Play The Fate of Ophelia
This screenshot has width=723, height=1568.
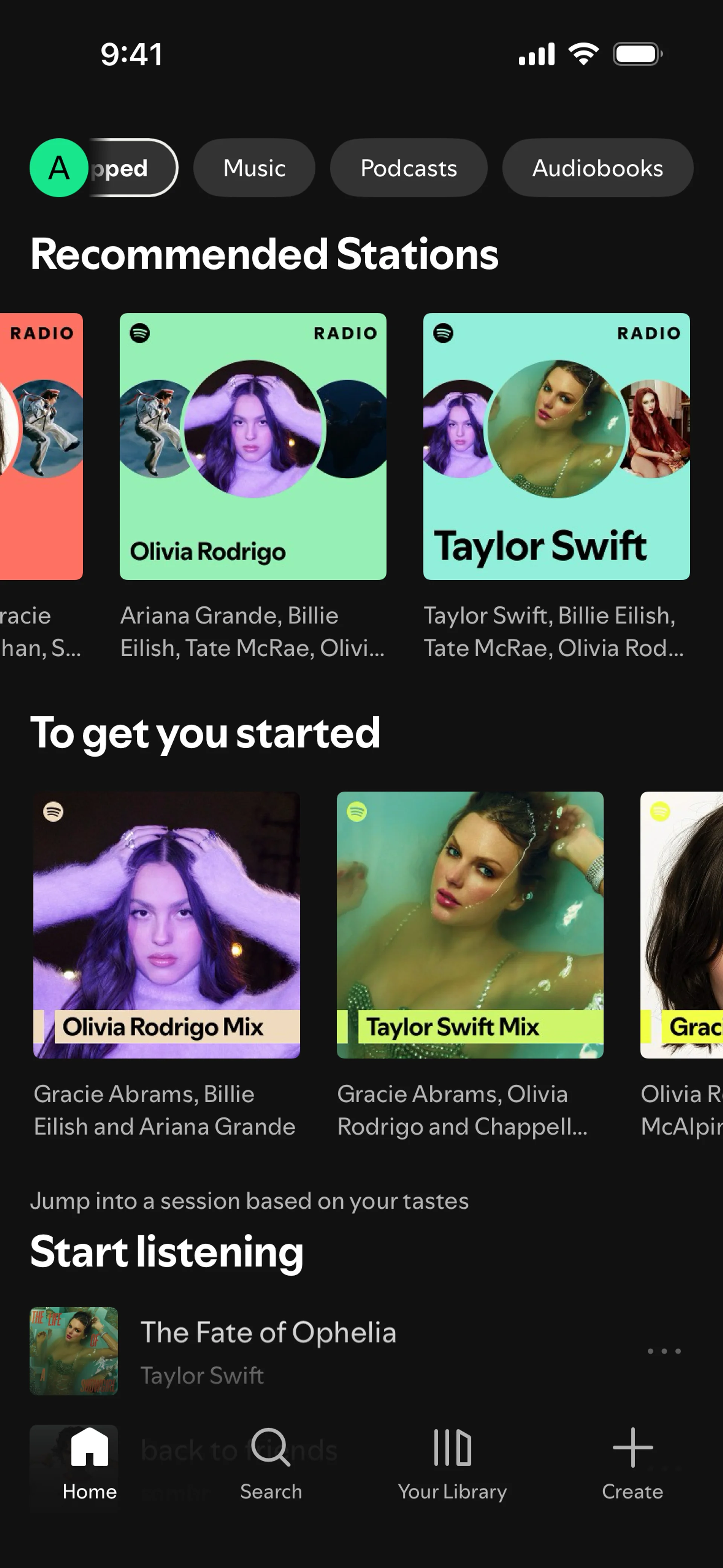(x=268, y=1350)
